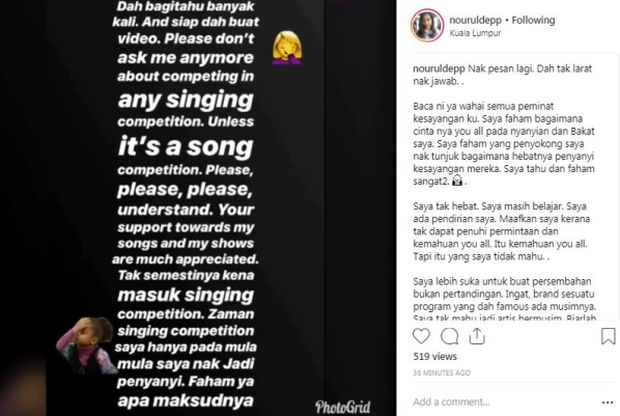Open the comment bubble icon
The image size is (620, 416).
point(448,337)
